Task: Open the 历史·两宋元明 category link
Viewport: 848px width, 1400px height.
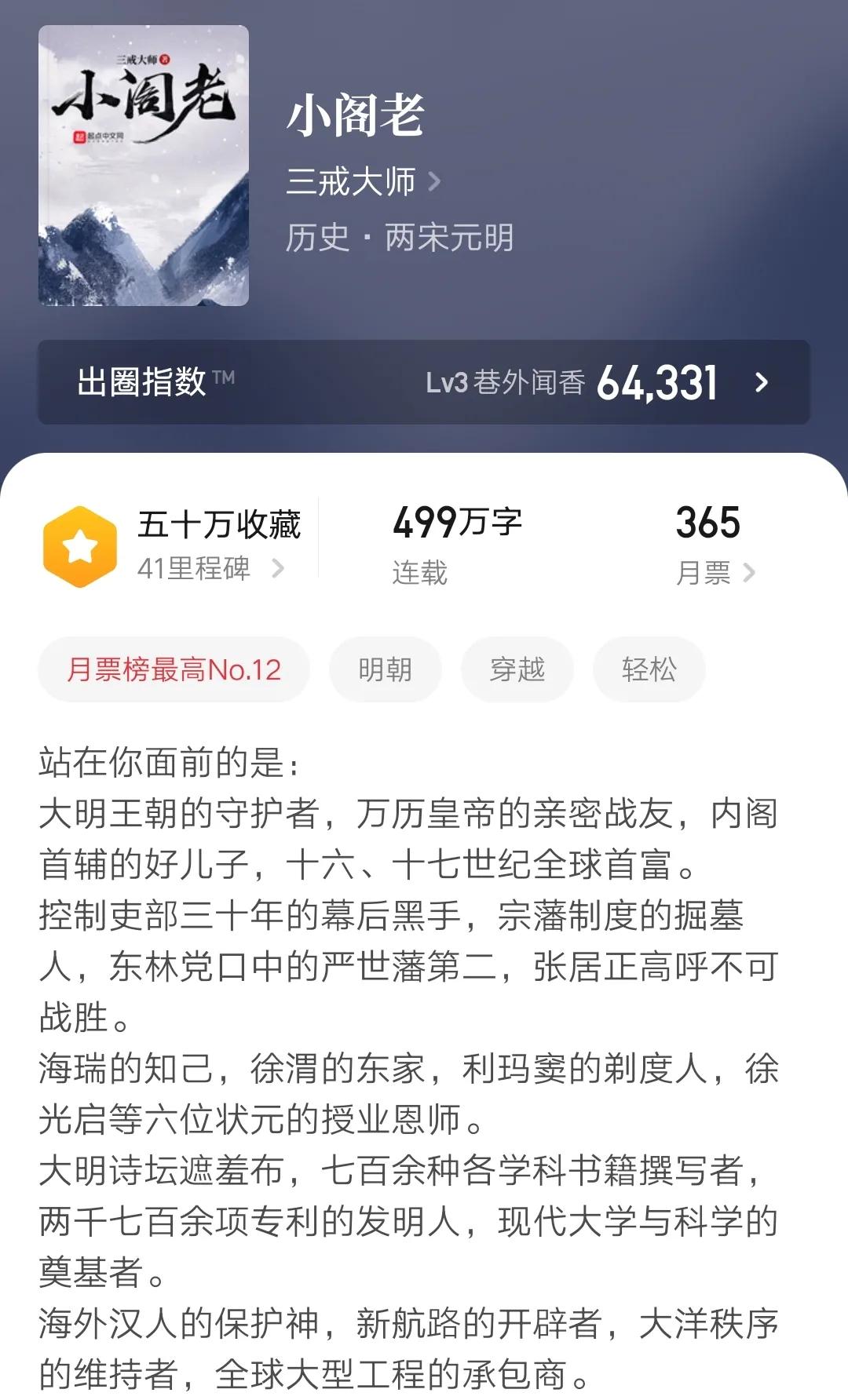Action: point(400,239)
